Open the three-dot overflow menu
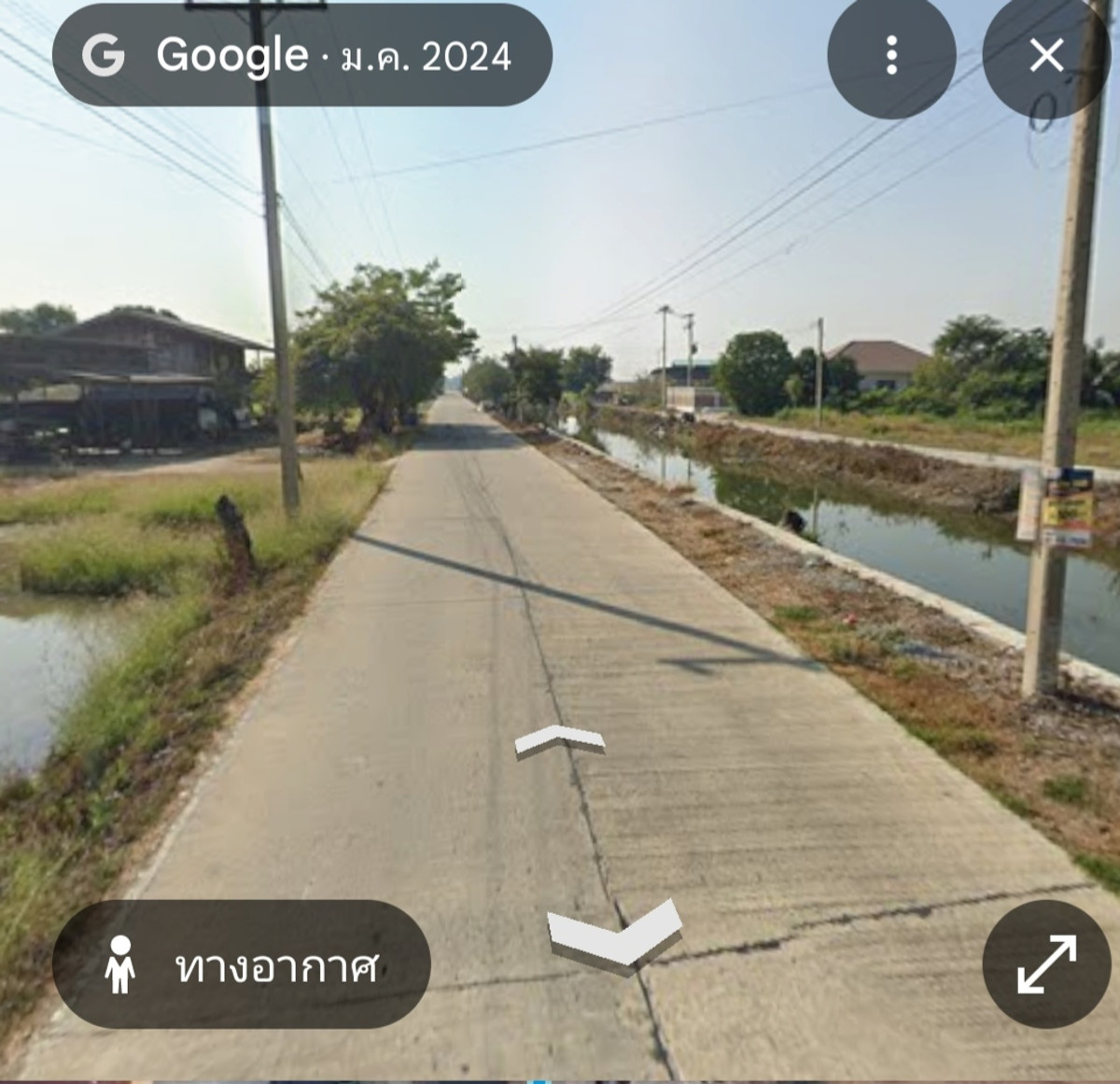Image resolution: width=1120 pixels, height=1084 pixels. (891, 56)
